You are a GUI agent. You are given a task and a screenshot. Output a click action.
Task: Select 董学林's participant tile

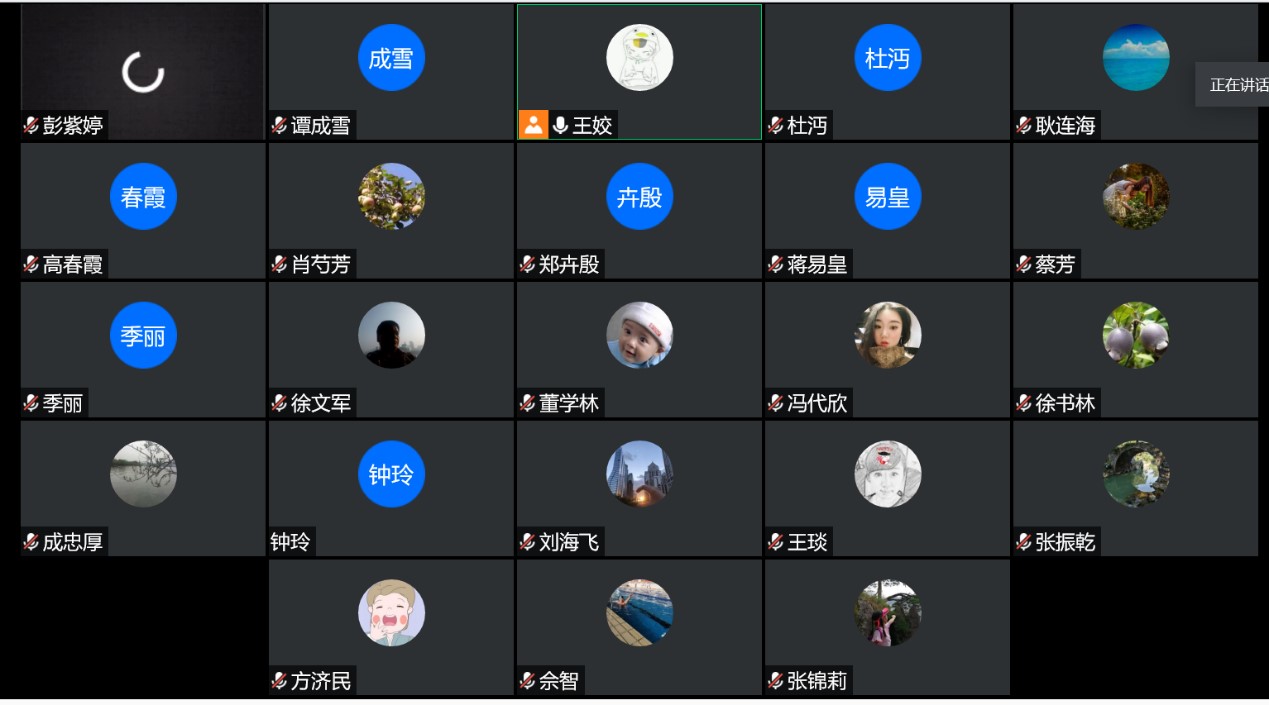coord(639,349)
